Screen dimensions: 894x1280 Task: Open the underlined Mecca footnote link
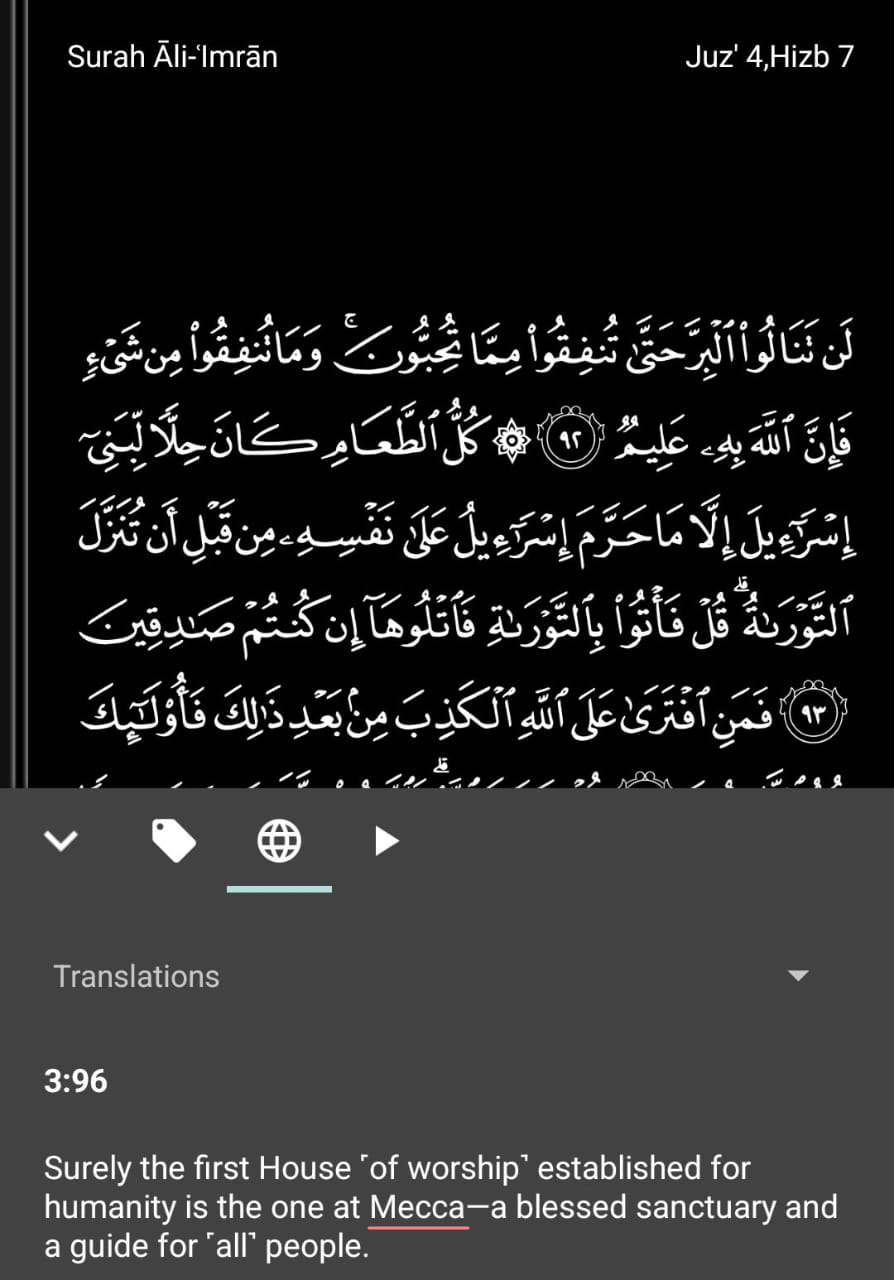point(418,1207)
